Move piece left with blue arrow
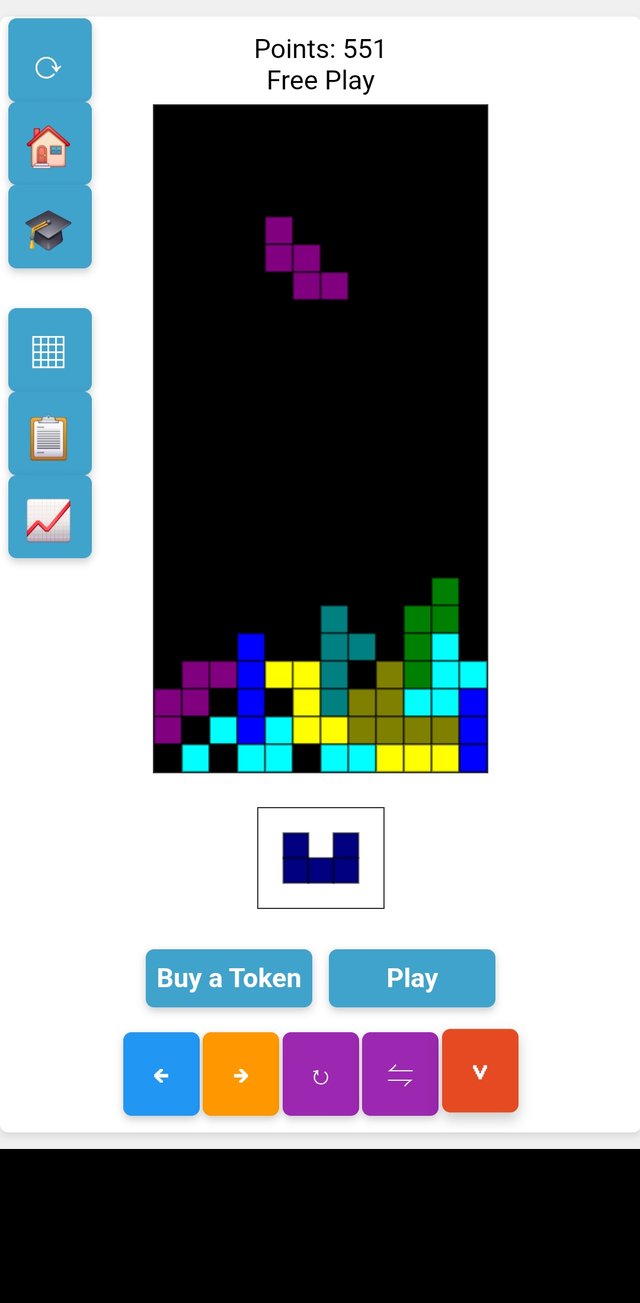Image resolution: width=640 pixels, height=1303 pixels. 161,1075
